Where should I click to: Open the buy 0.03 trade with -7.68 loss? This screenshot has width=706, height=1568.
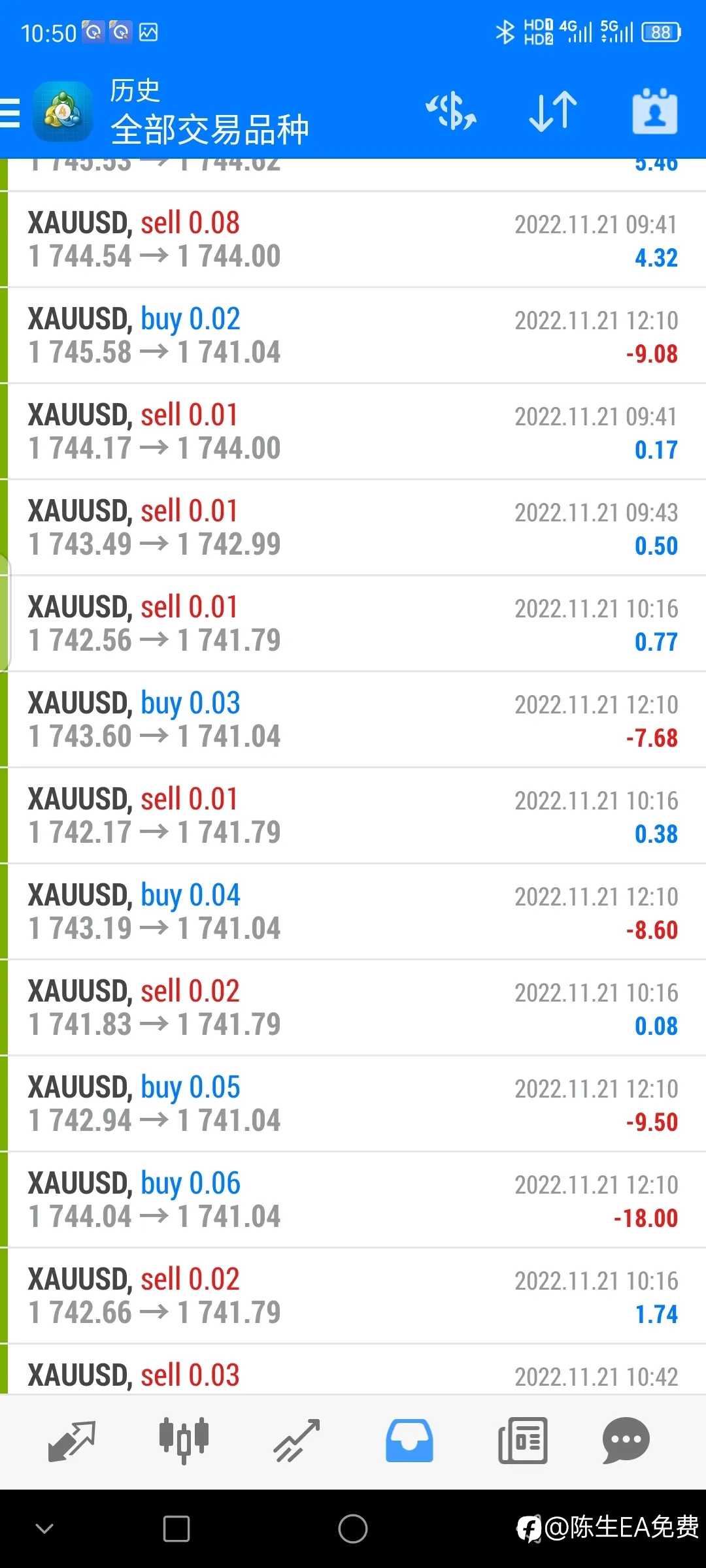click(353, 719)
